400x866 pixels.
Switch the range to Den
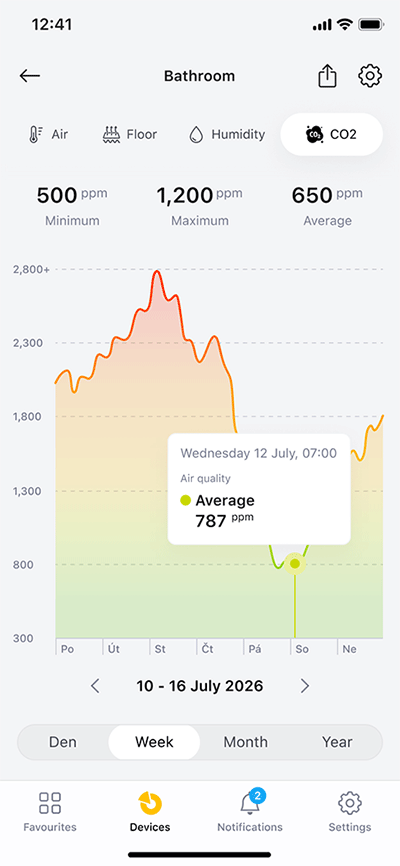(63, 742)
